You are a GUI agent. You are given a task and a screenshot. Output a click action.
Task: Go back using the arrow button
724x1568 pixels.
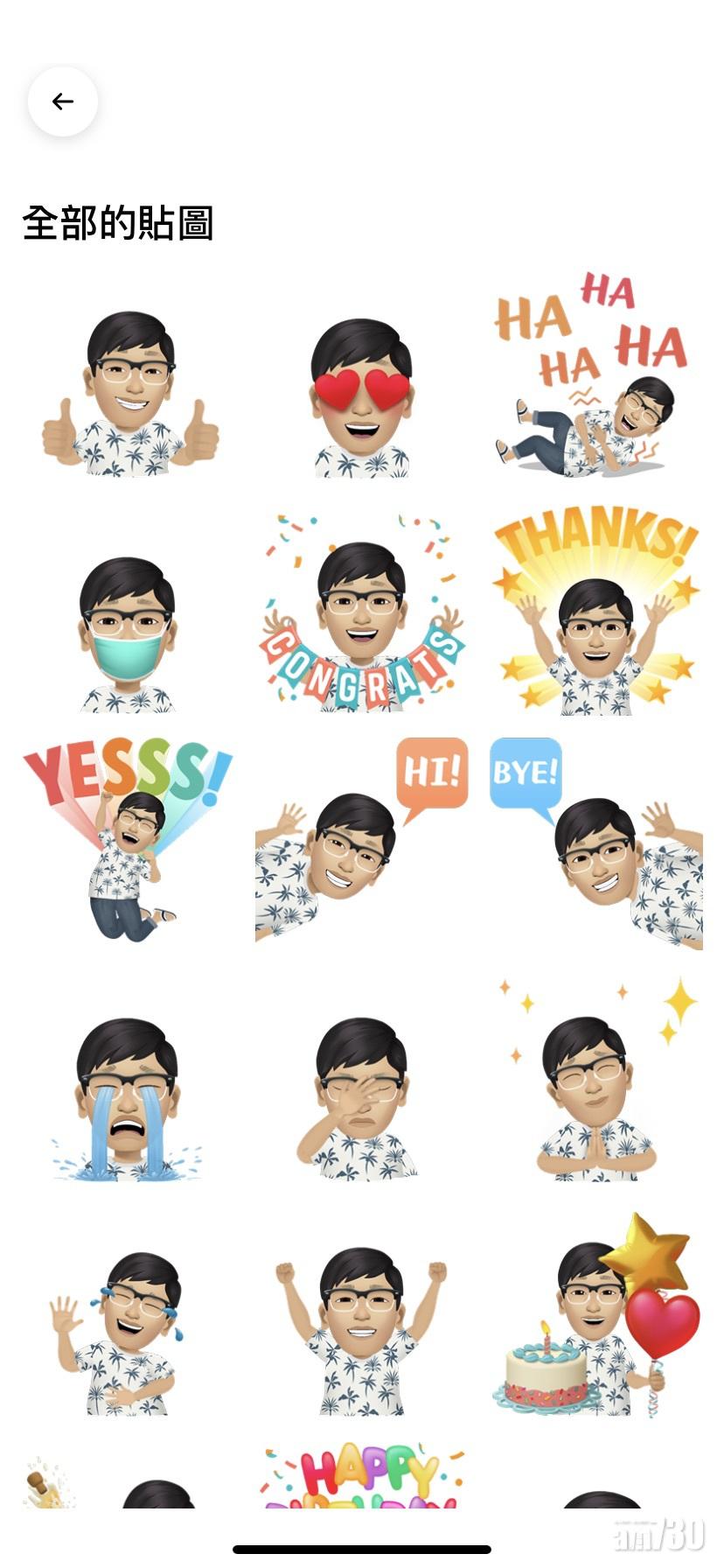click(63, 101)
